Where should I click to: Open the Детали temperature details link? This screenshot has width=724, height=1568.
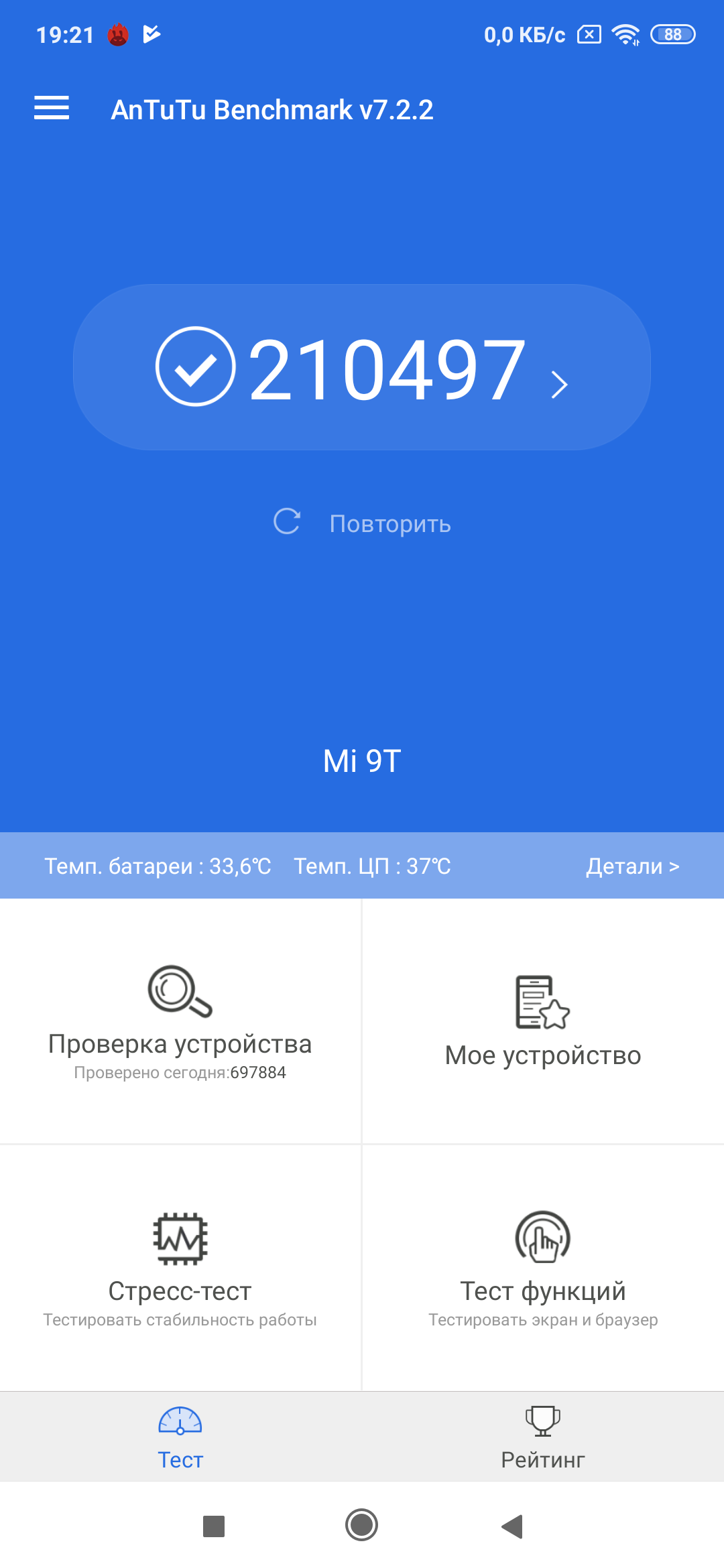[x=632, y=866]
